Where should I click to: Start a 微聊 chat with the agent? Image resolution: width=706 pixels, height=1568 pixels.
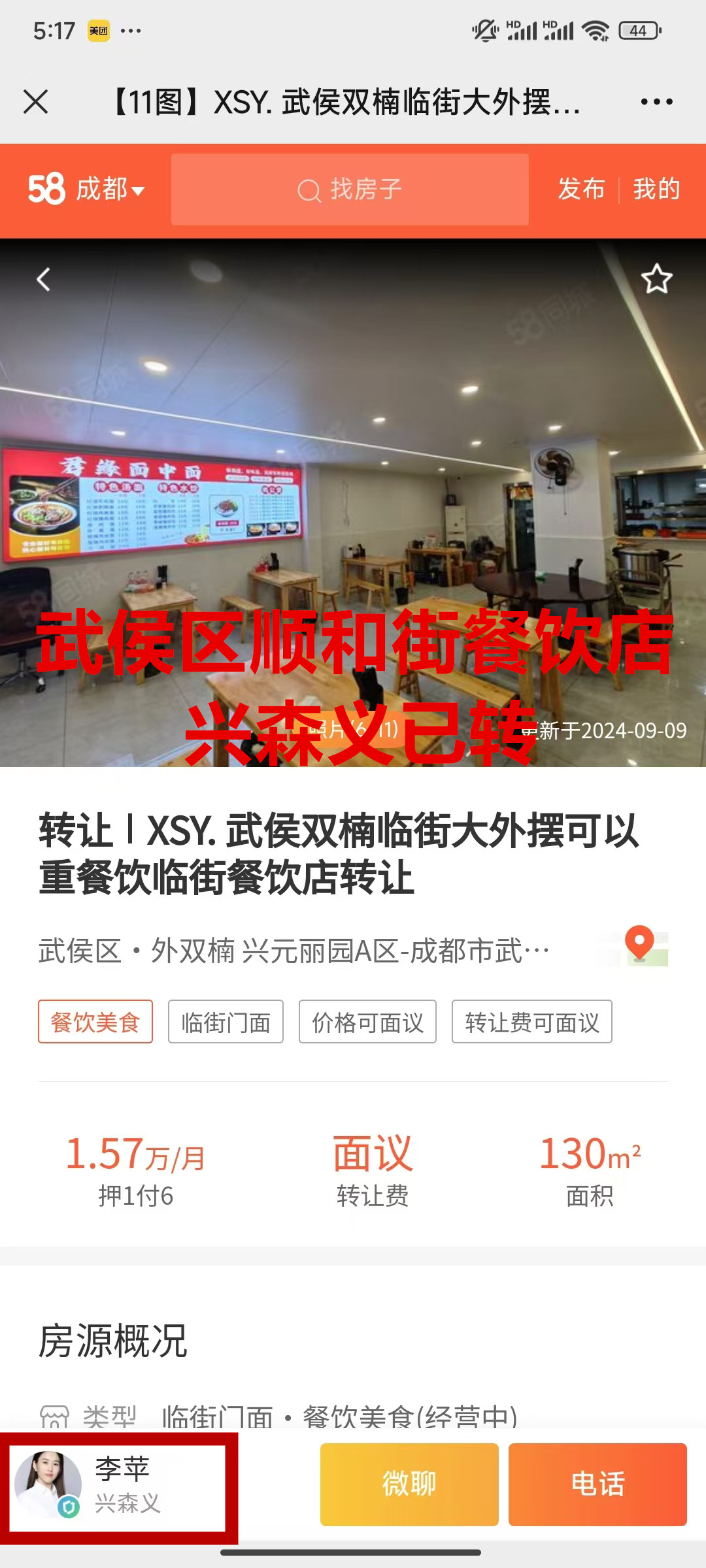coord(409,1484)
